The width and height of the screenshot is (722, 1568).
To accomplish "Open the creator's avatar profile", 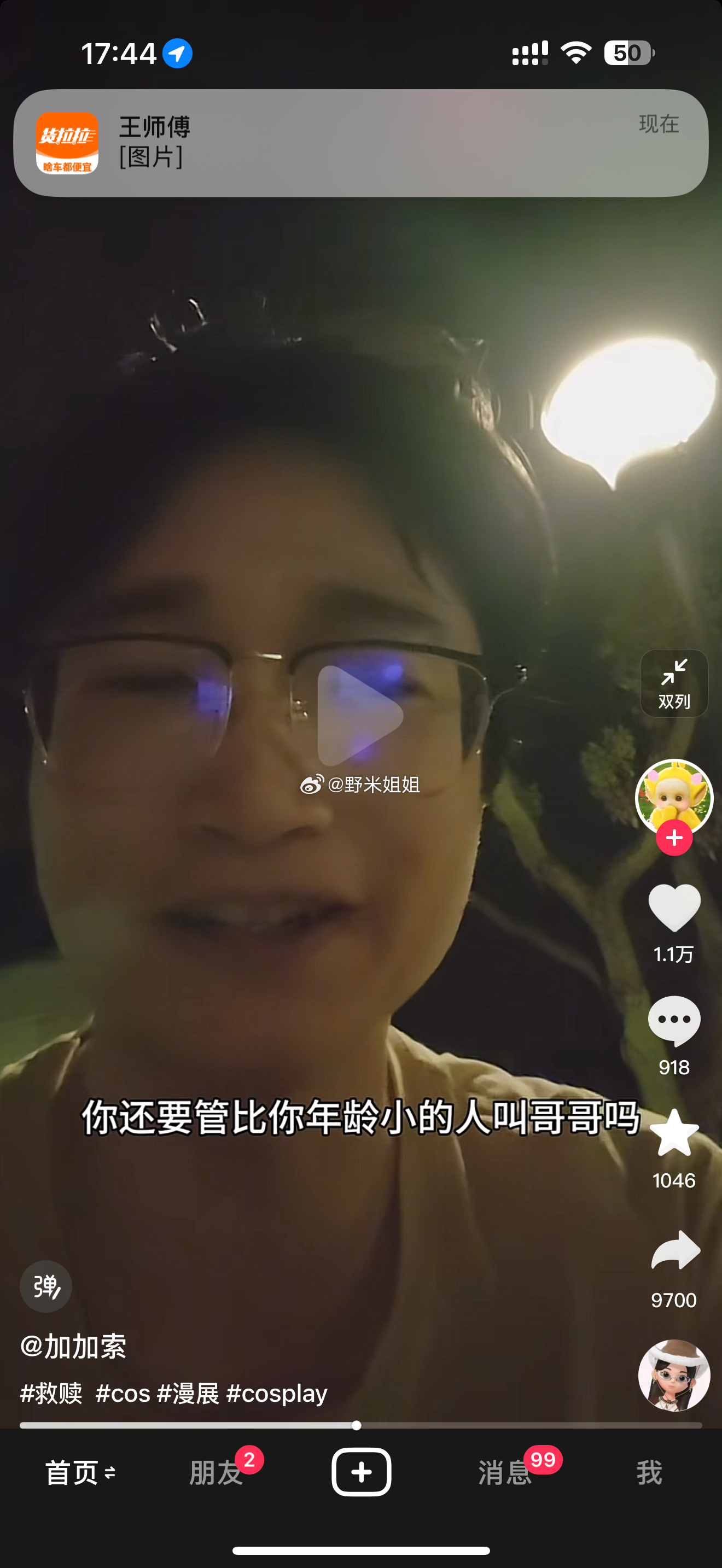I will point(674,795).
